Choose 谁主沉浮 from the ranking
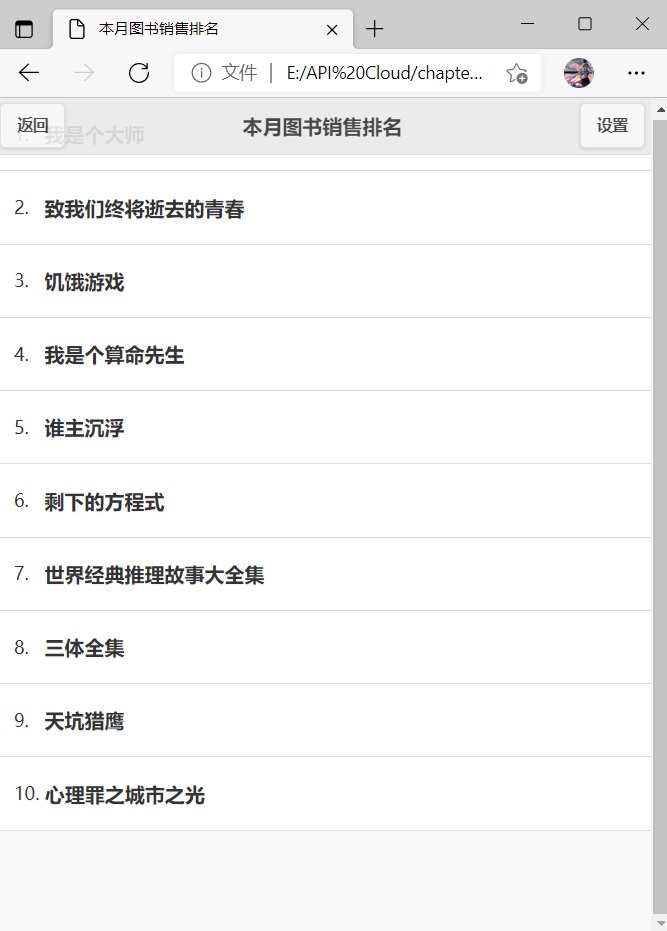Screen dimensions: 667x931 pos(84,428)
